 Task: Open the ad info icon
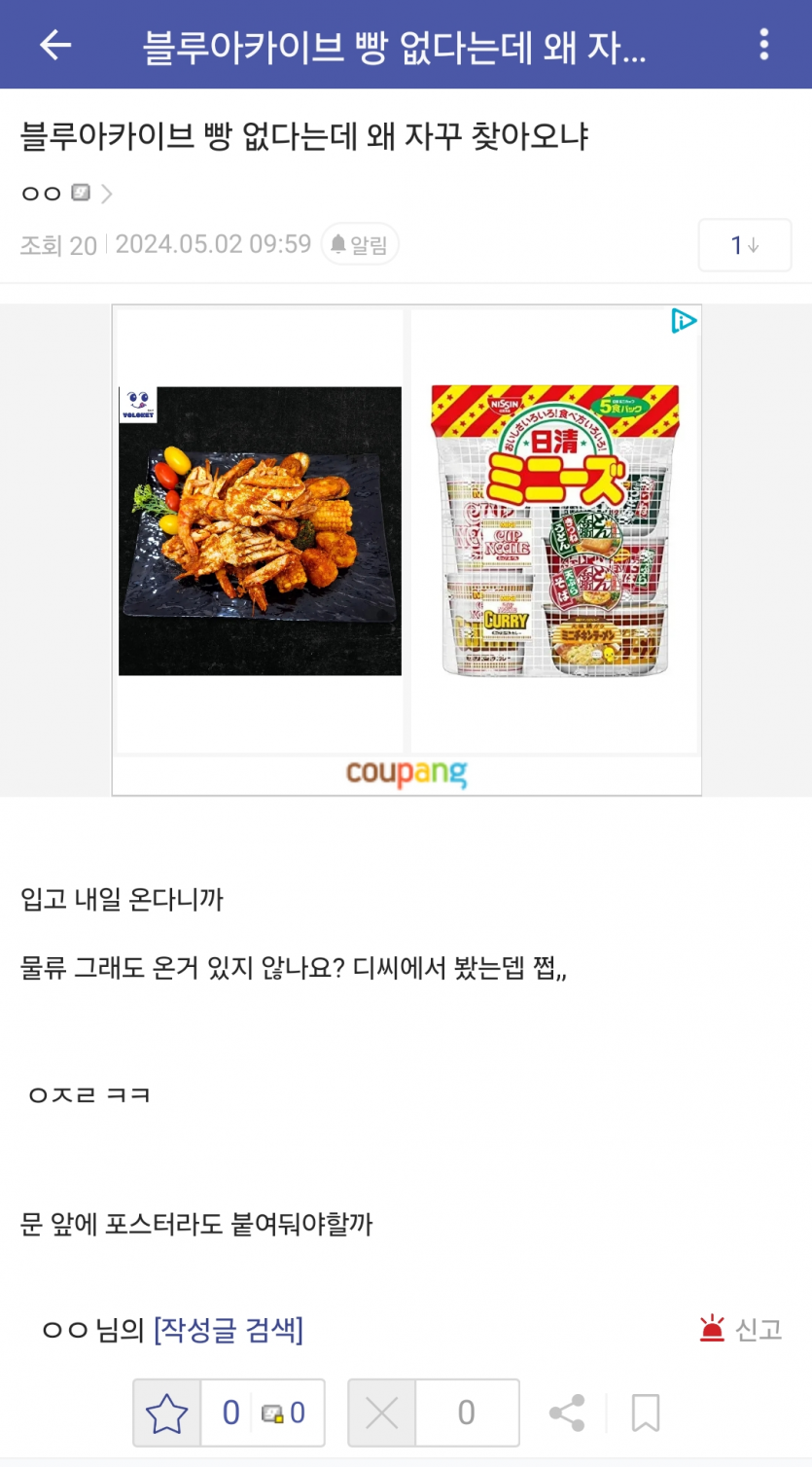[684, 320]
